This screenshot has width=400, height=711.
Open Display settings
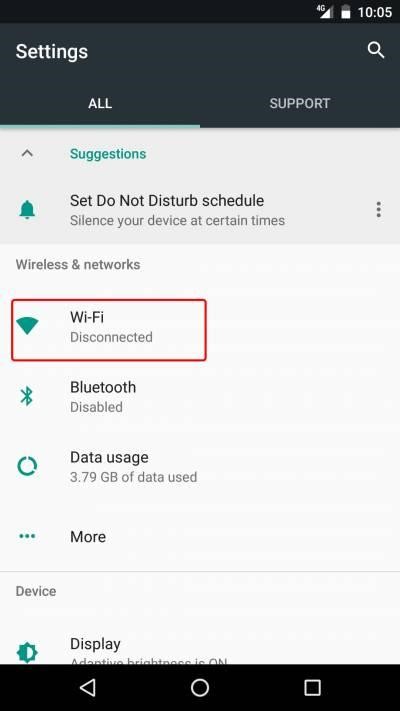pos(200,648)
